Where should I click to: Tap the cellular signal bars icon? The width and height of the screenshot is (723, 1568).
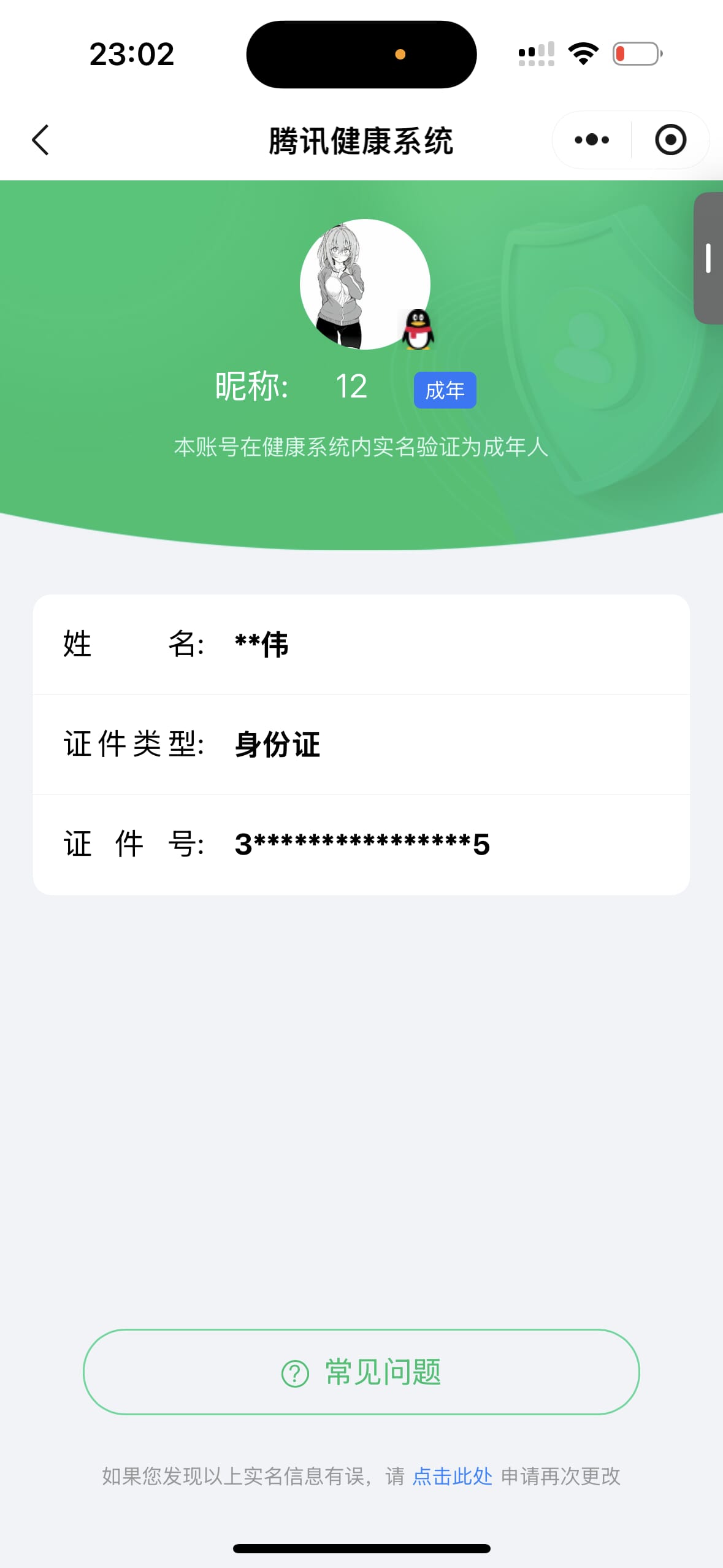pos(534,54)
